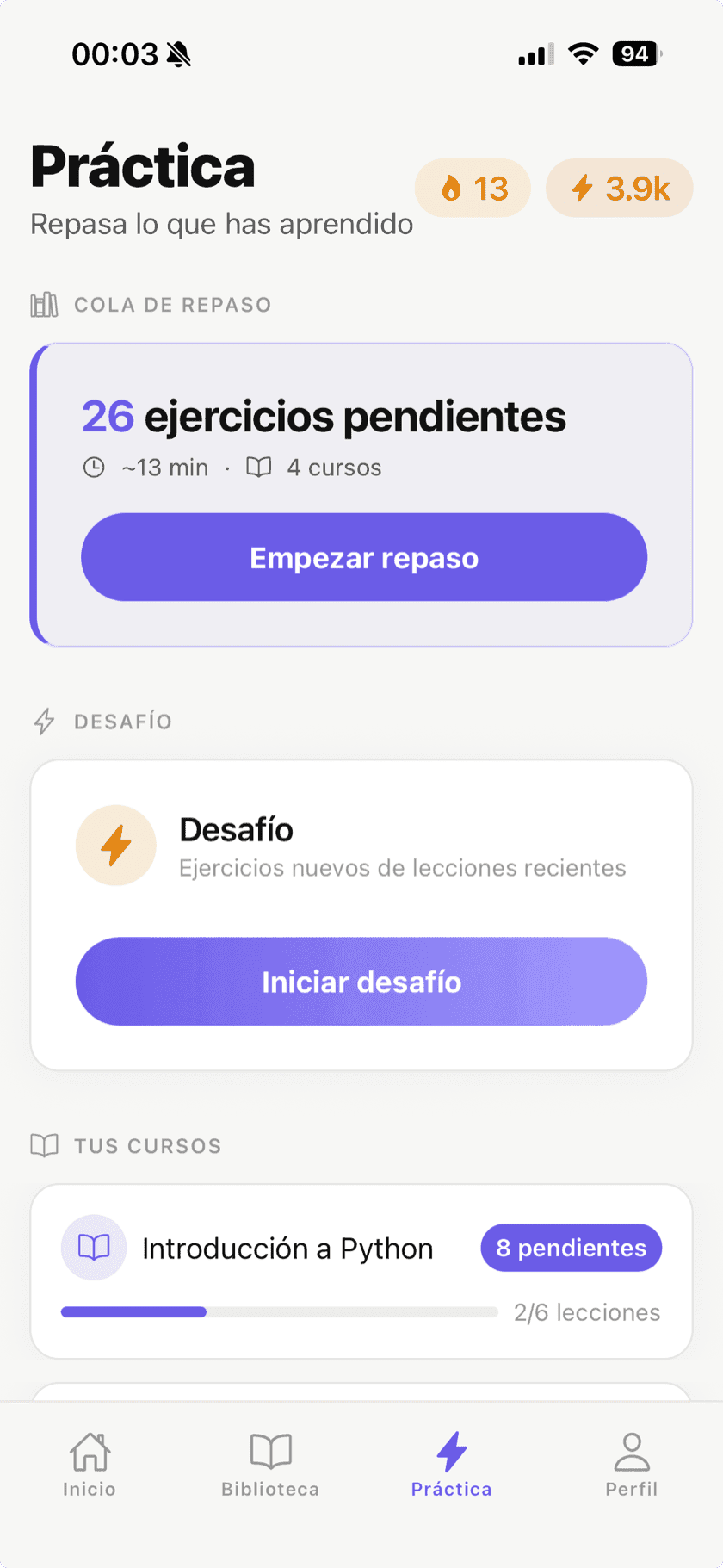Select the clock icon near ~13 min

[x=95, y=468]
